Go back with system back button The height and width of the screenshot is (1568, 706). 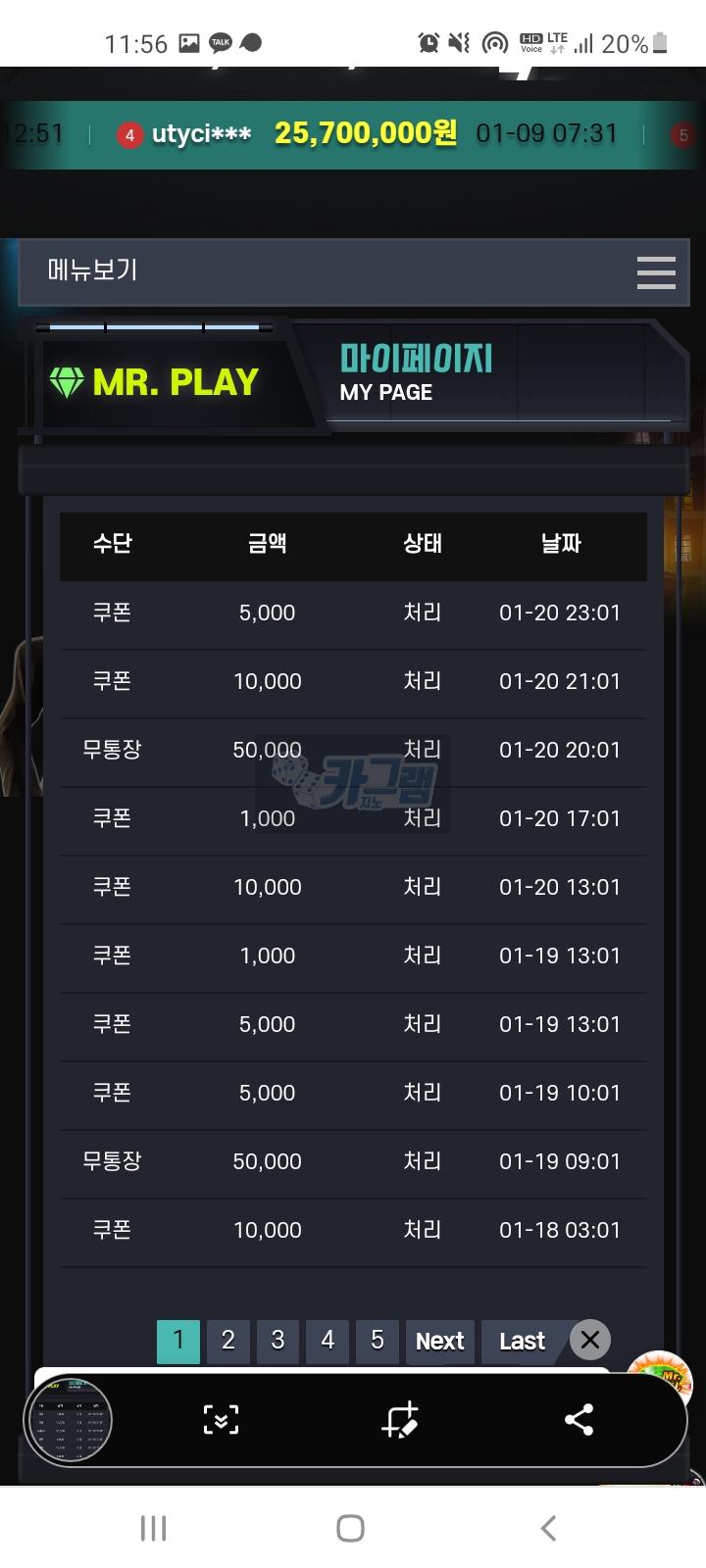[549, 1527]
